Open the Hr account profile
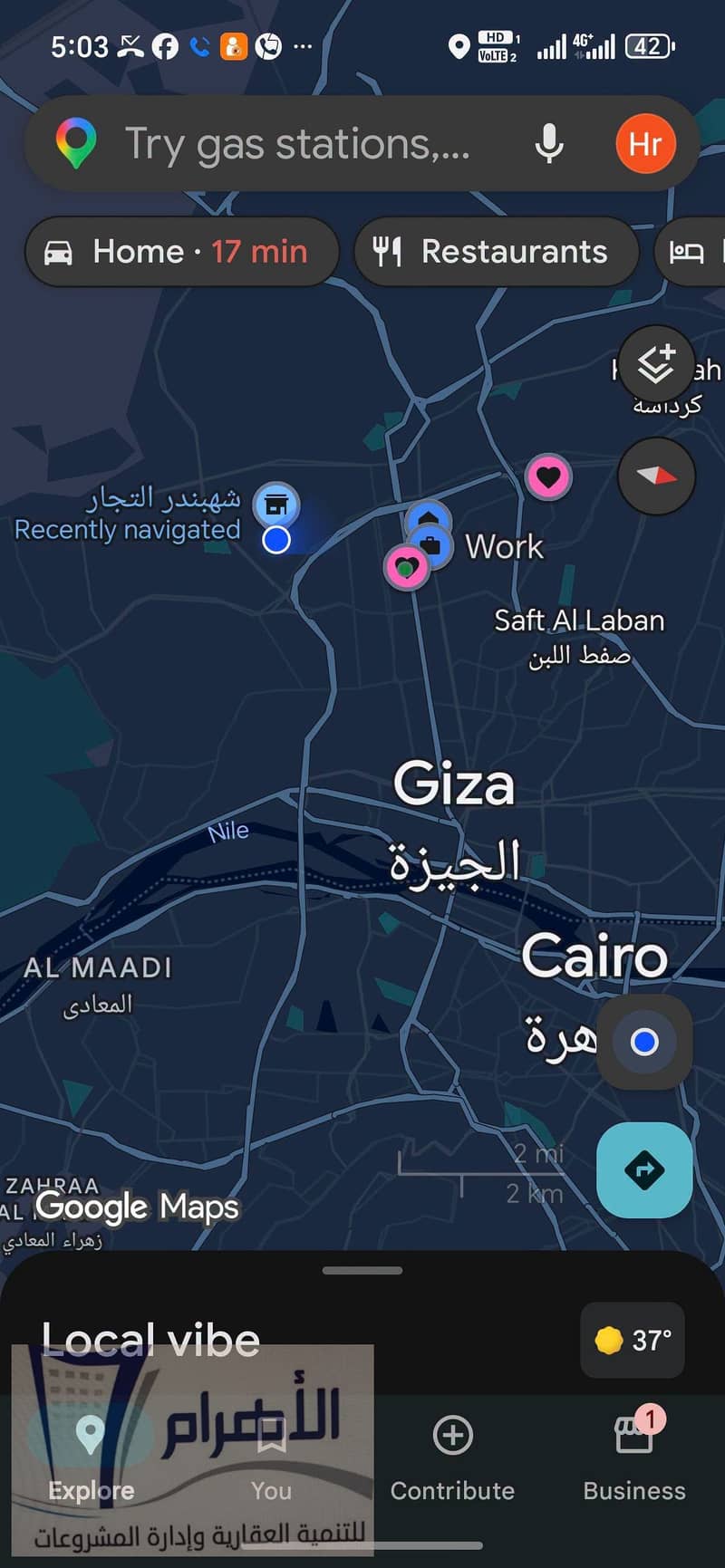The width and height of the screenshot is (725, 1568). tap(645, 144)
